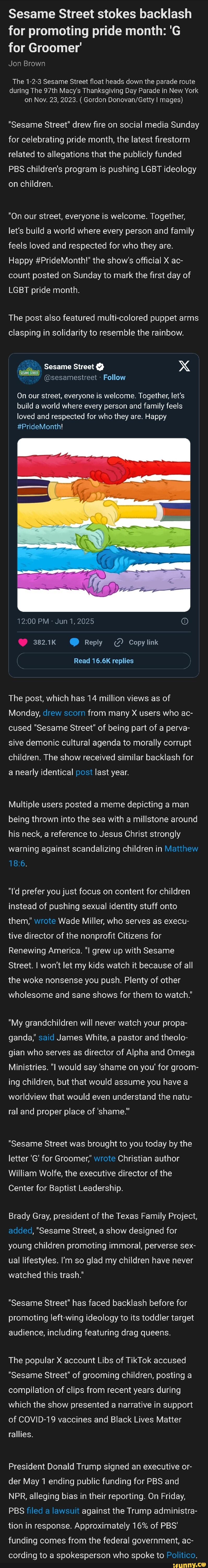The width and height of the screenshot is (208, 1568).
Task: Like the Sesame Street post
Action: pos(24,642)
